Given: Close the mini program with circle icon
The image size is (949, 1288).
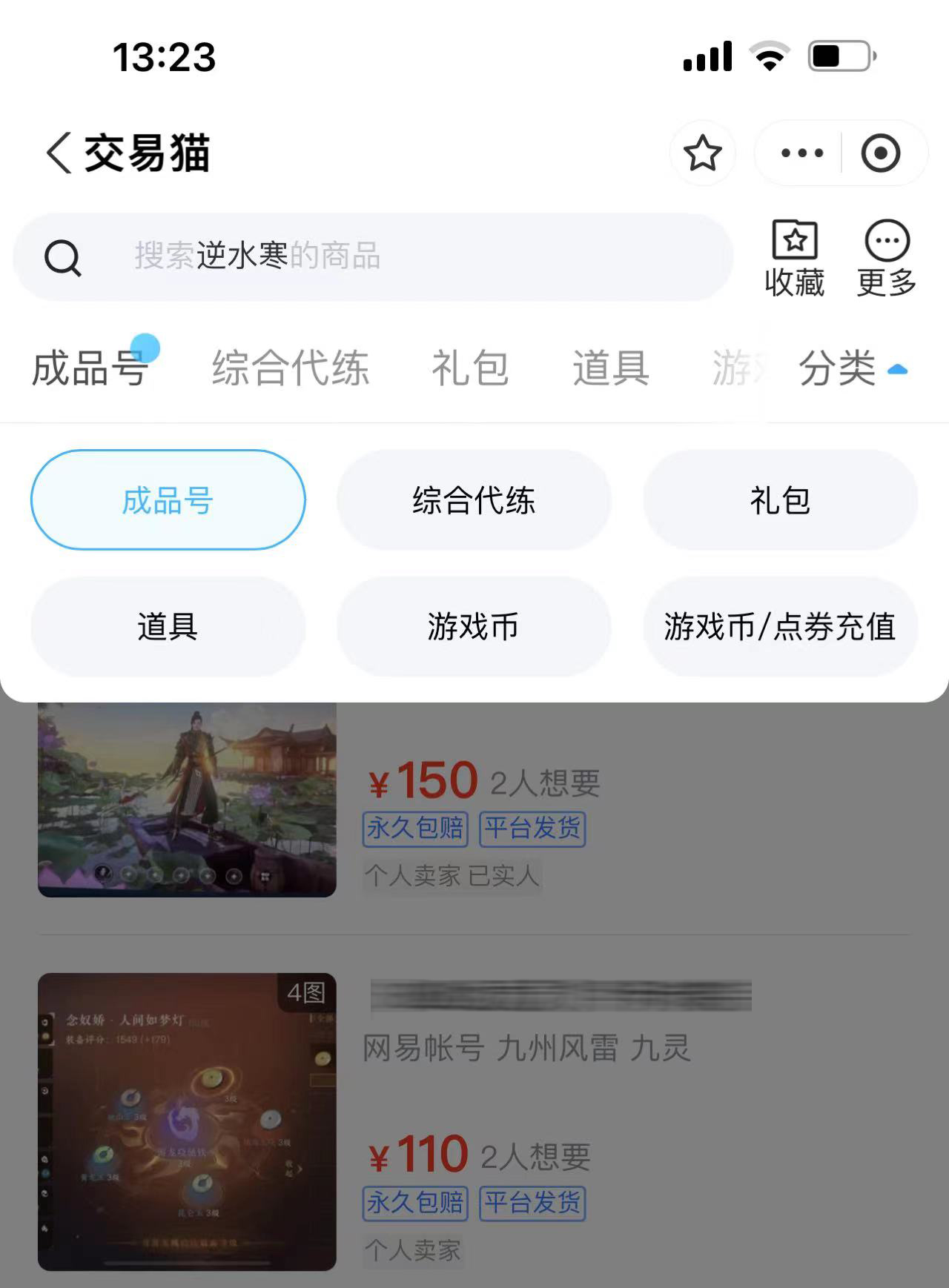Looking at the screenshot, I should pos(880,153).
